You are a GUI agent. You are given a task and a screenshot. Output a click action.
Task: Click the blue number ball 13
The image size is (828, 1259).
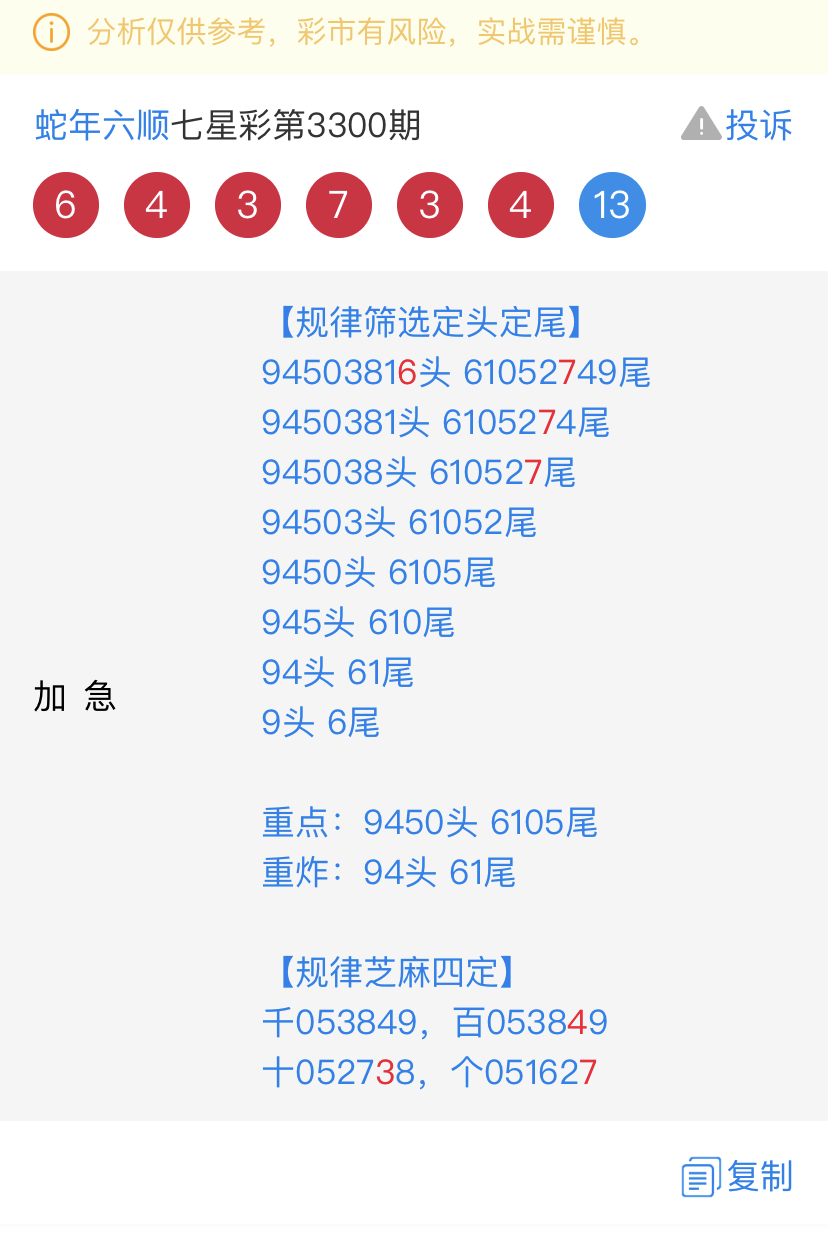tap(612, 205)
